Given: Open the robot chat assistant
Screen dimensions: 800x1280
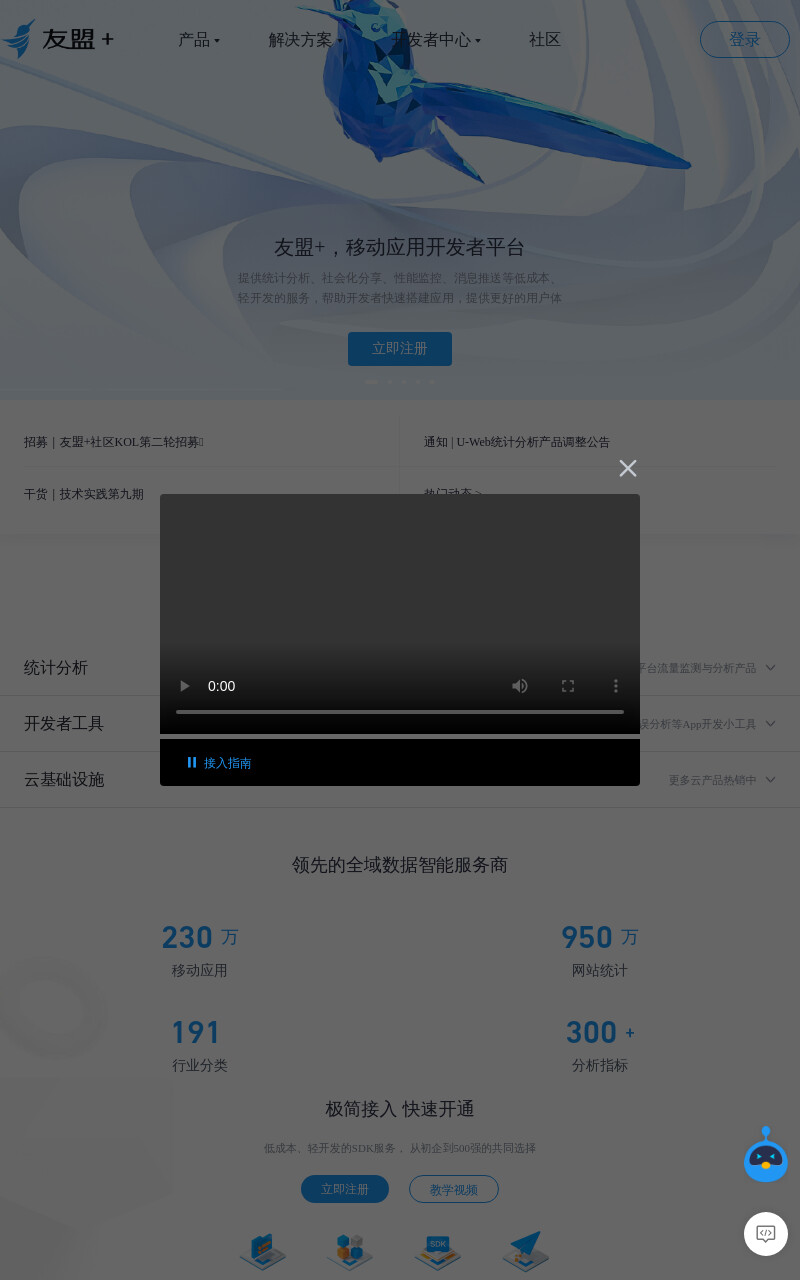Looking at the screenshot, I should coord(766,1155).
